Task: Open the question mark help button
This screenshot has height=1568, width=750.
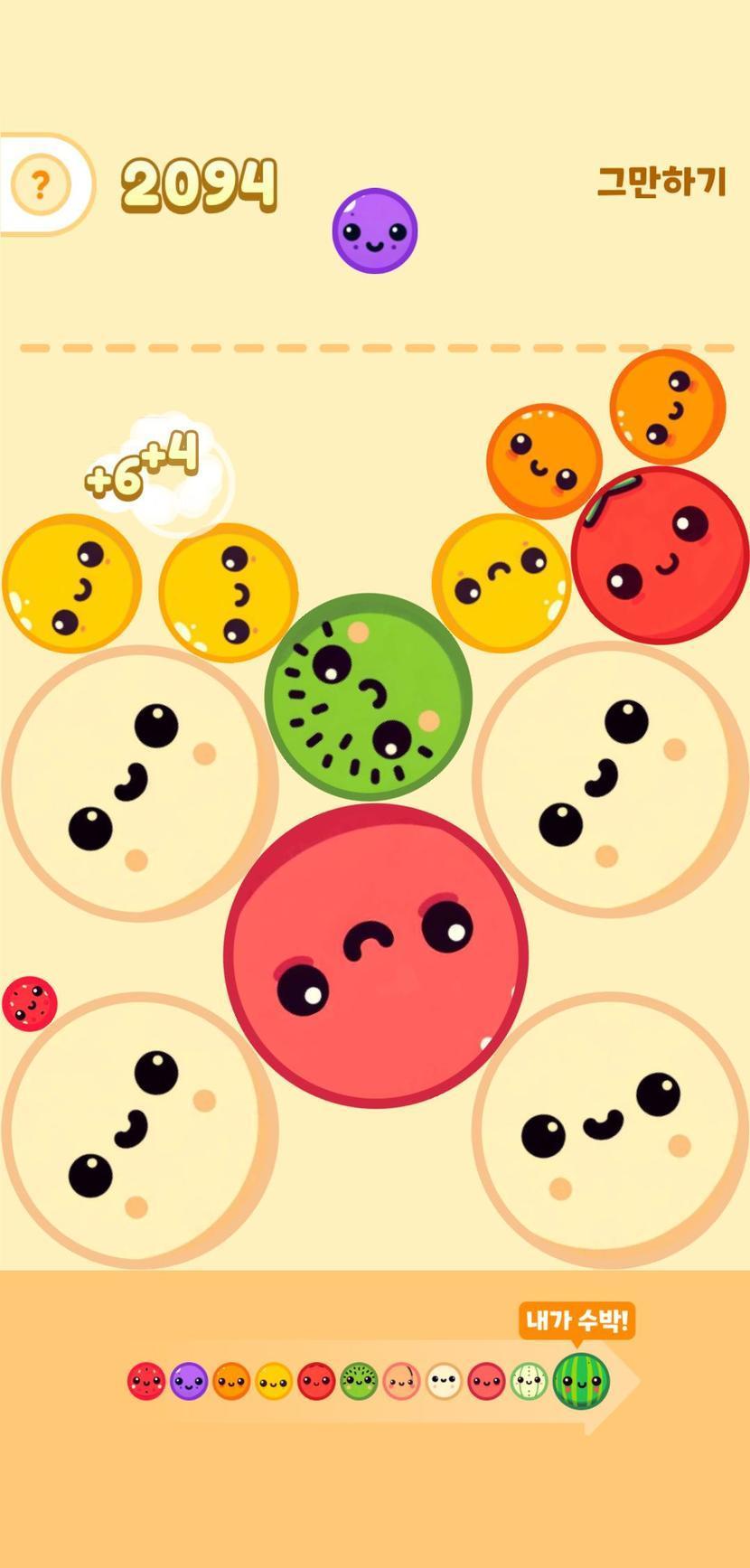Action: coord(40,185)
